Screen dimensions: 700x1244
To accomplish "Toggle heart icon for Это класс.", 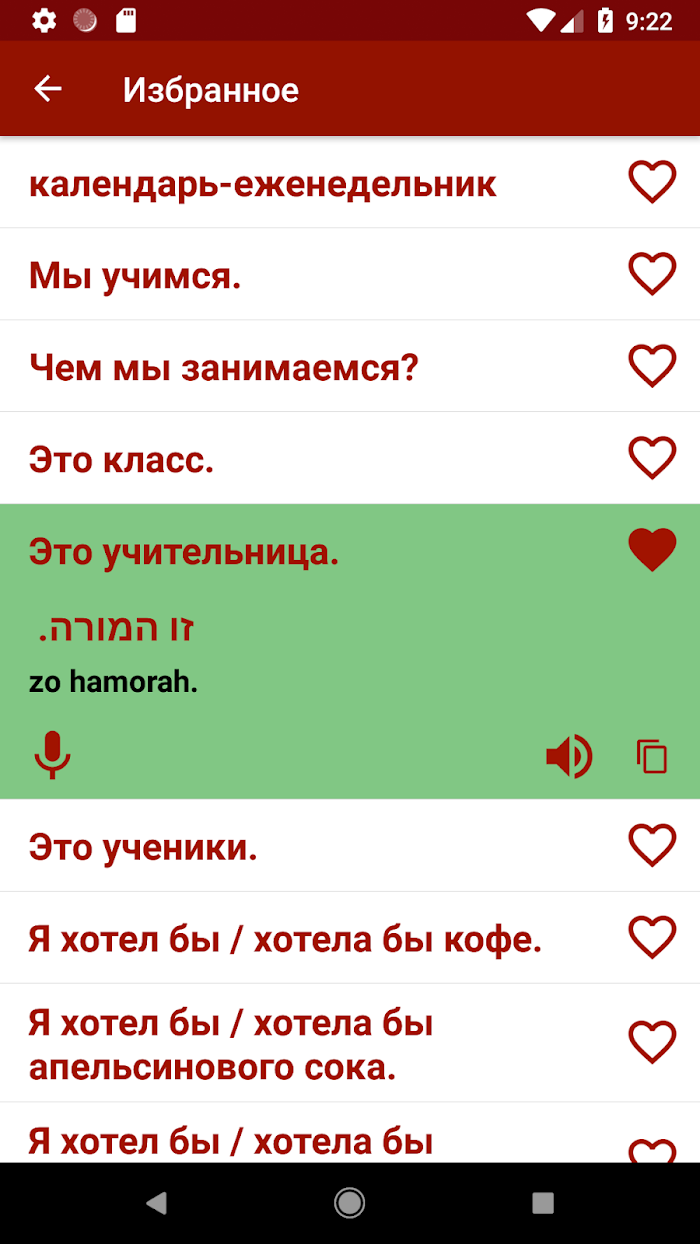I will 652,458.
